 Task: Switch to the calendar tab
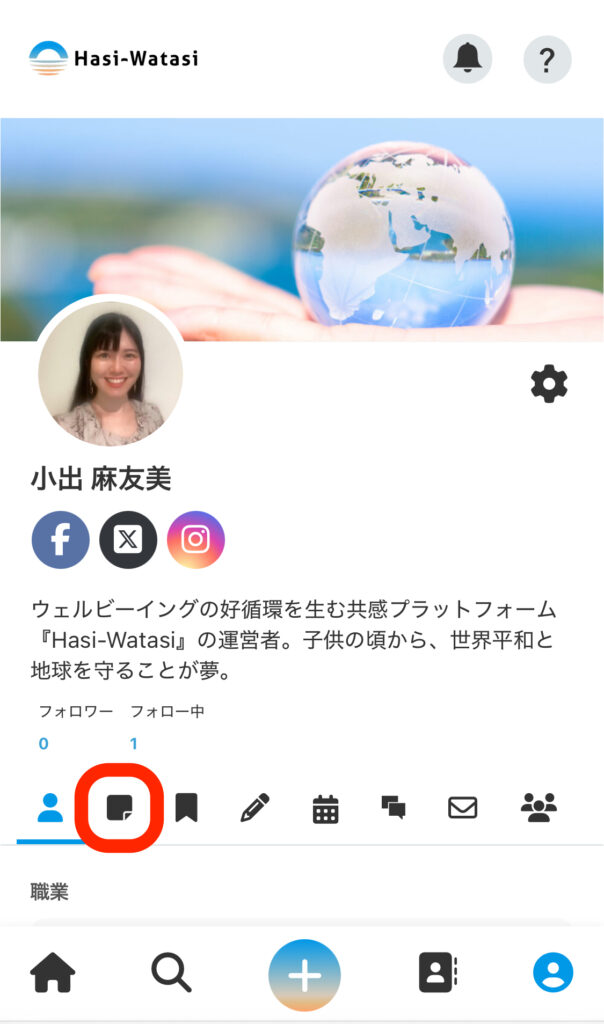(325, 808)
